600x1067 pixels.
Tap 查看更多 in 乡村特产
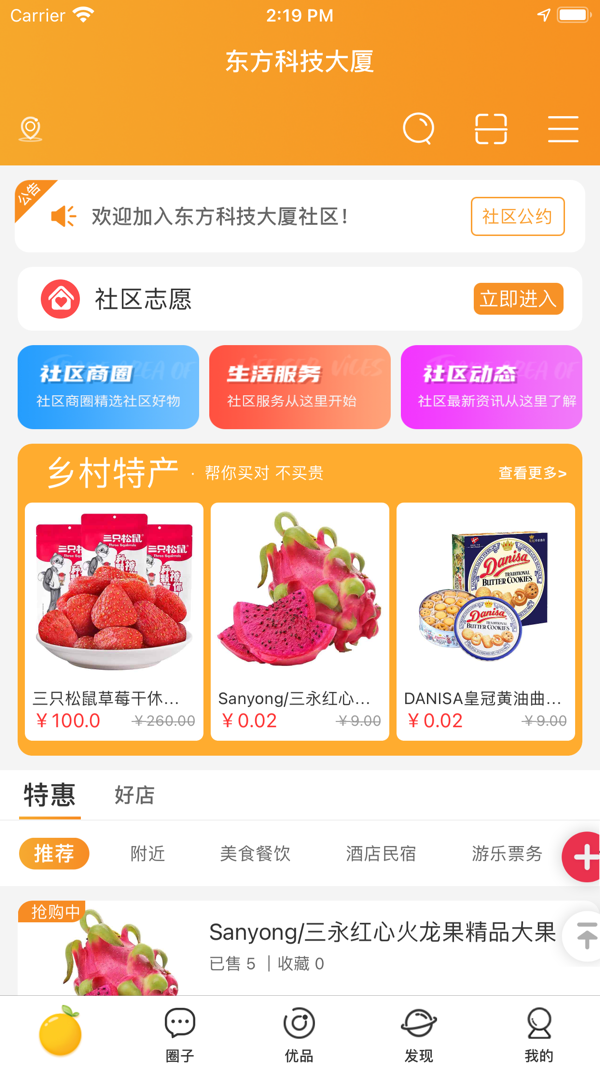tap(532, 473)
